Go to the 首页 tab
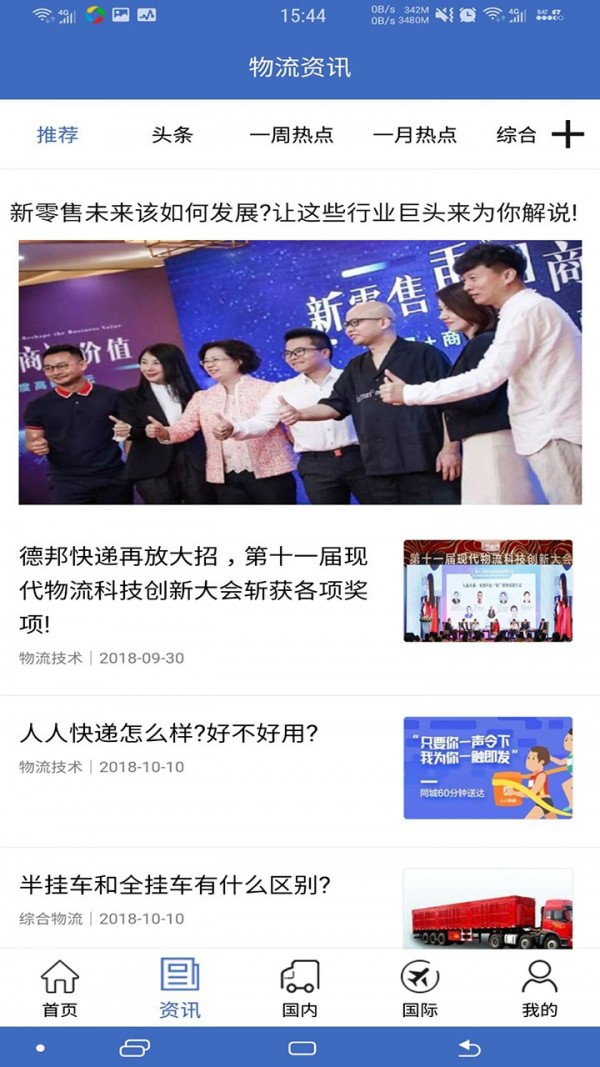 pos(59,988)
